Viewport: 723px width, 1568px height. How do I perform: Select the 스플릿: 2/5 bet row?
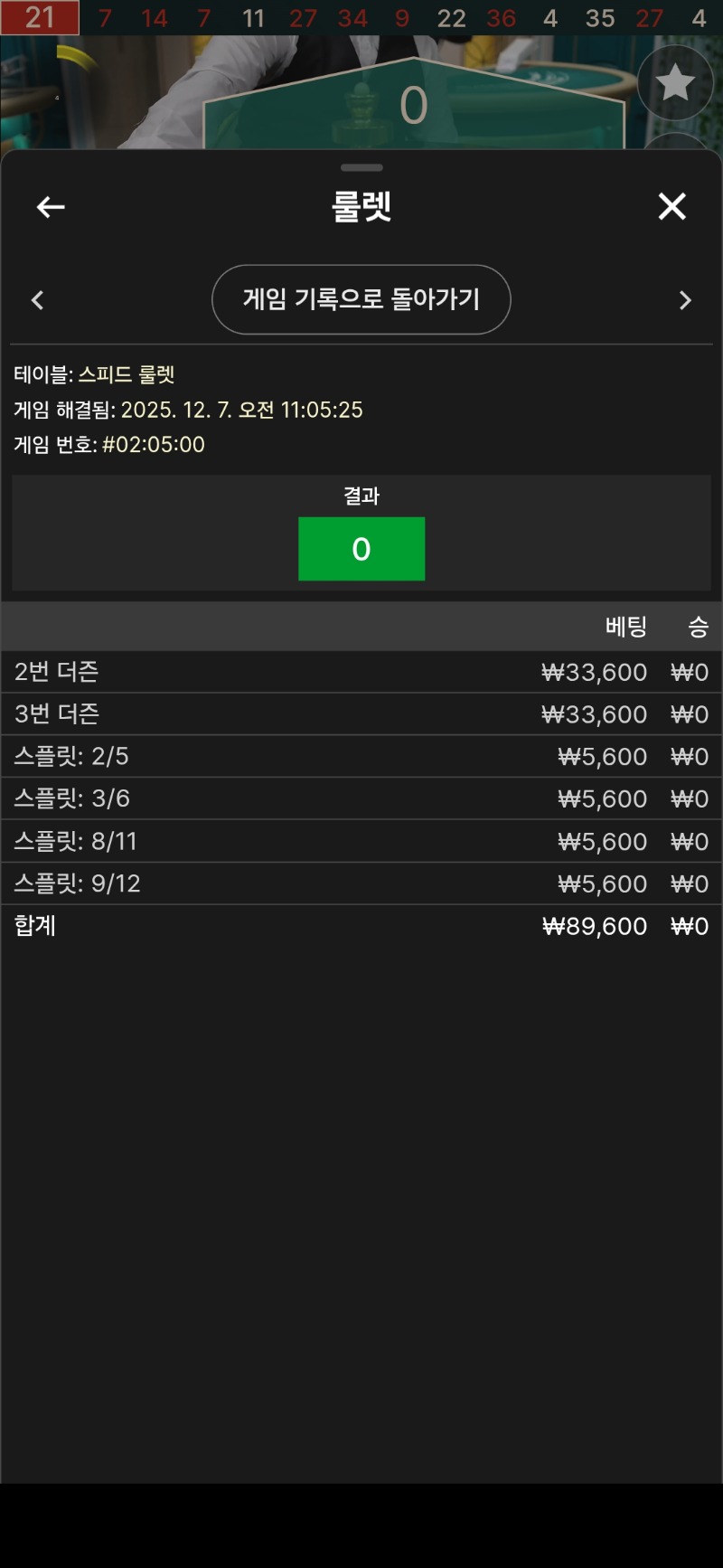pos(361,757)
